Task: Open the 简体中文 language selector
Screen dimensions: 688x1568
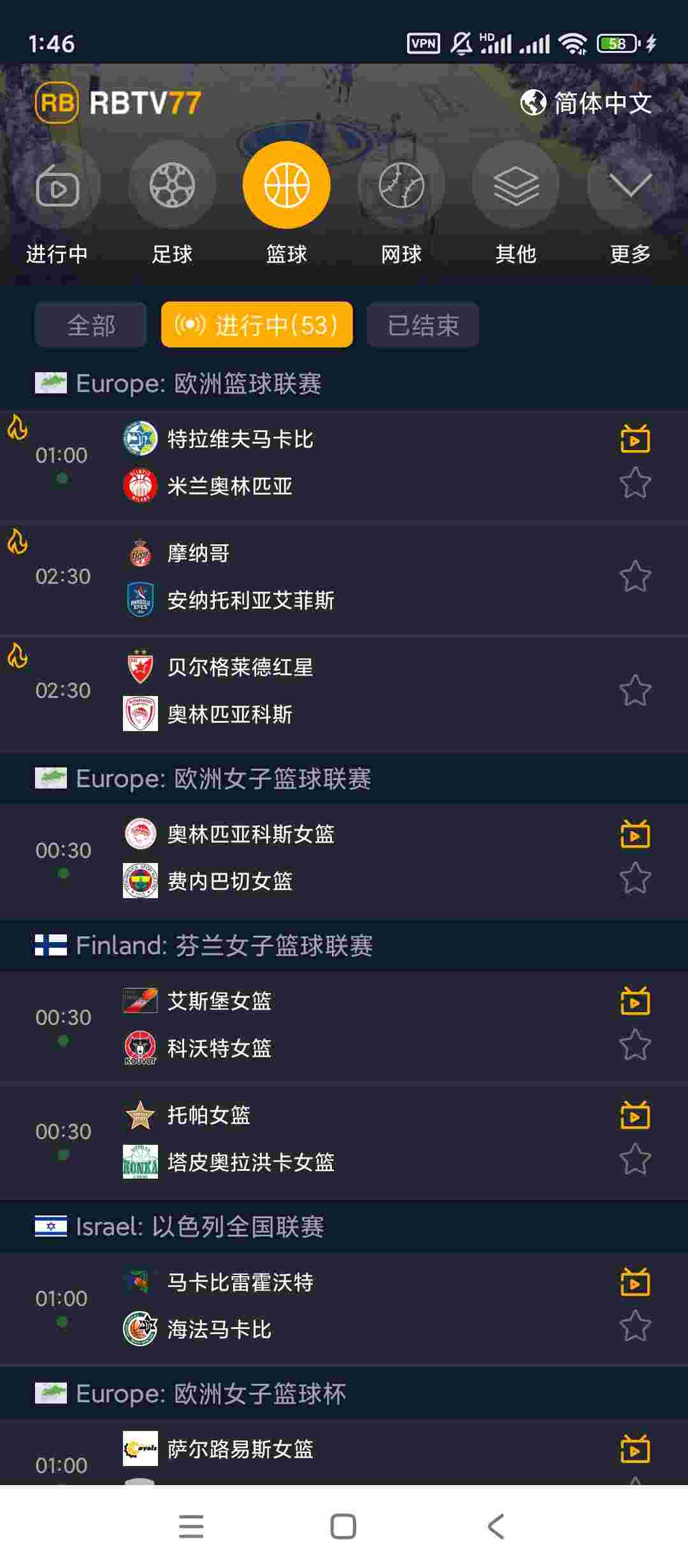Action: click(x=586, y=103)
